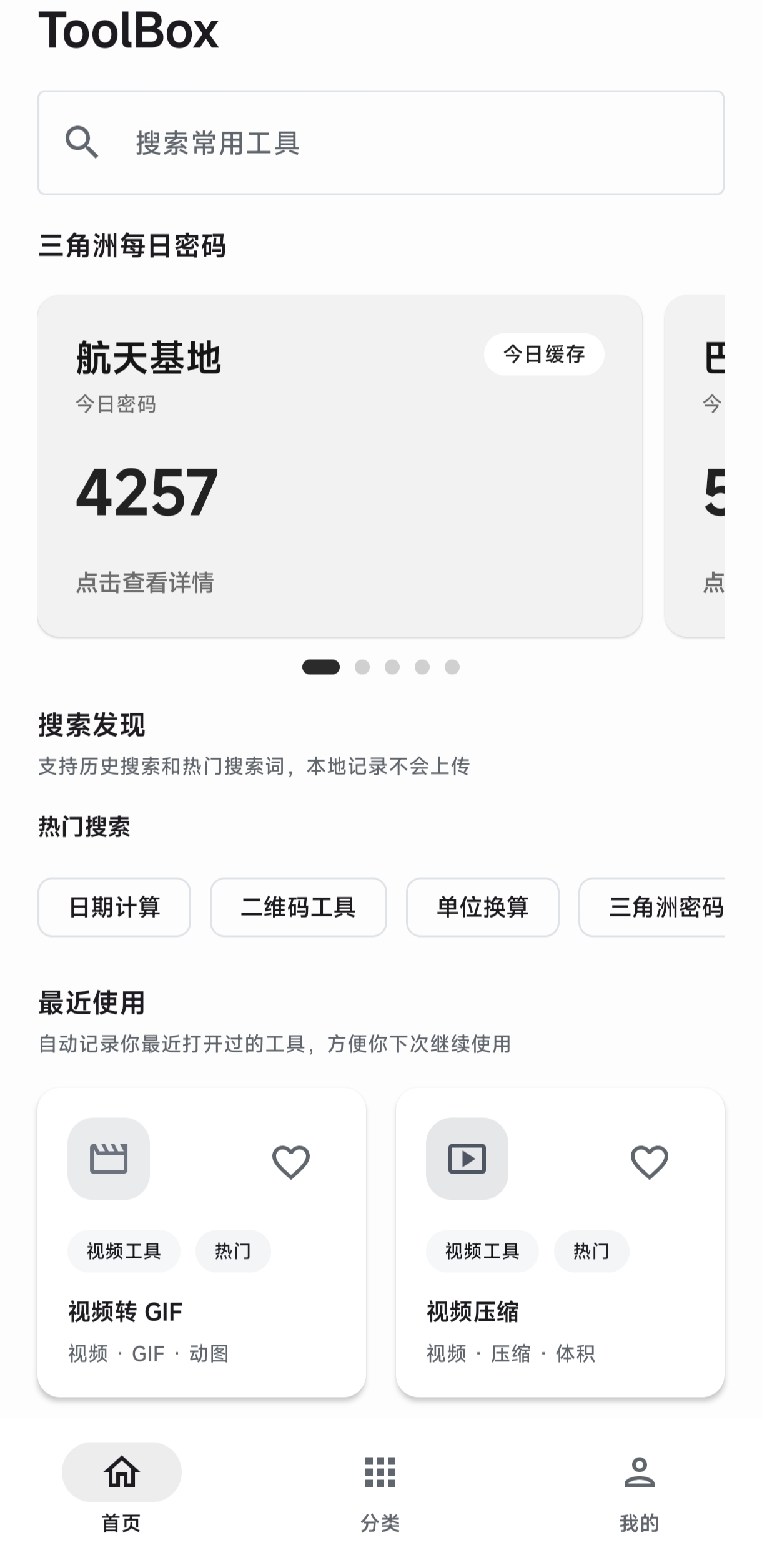Image resolution: width=762 pixels, height=1568 pixels.
Task: Search for 日期计算 from hot searches
Action: (x=114, y=907)
